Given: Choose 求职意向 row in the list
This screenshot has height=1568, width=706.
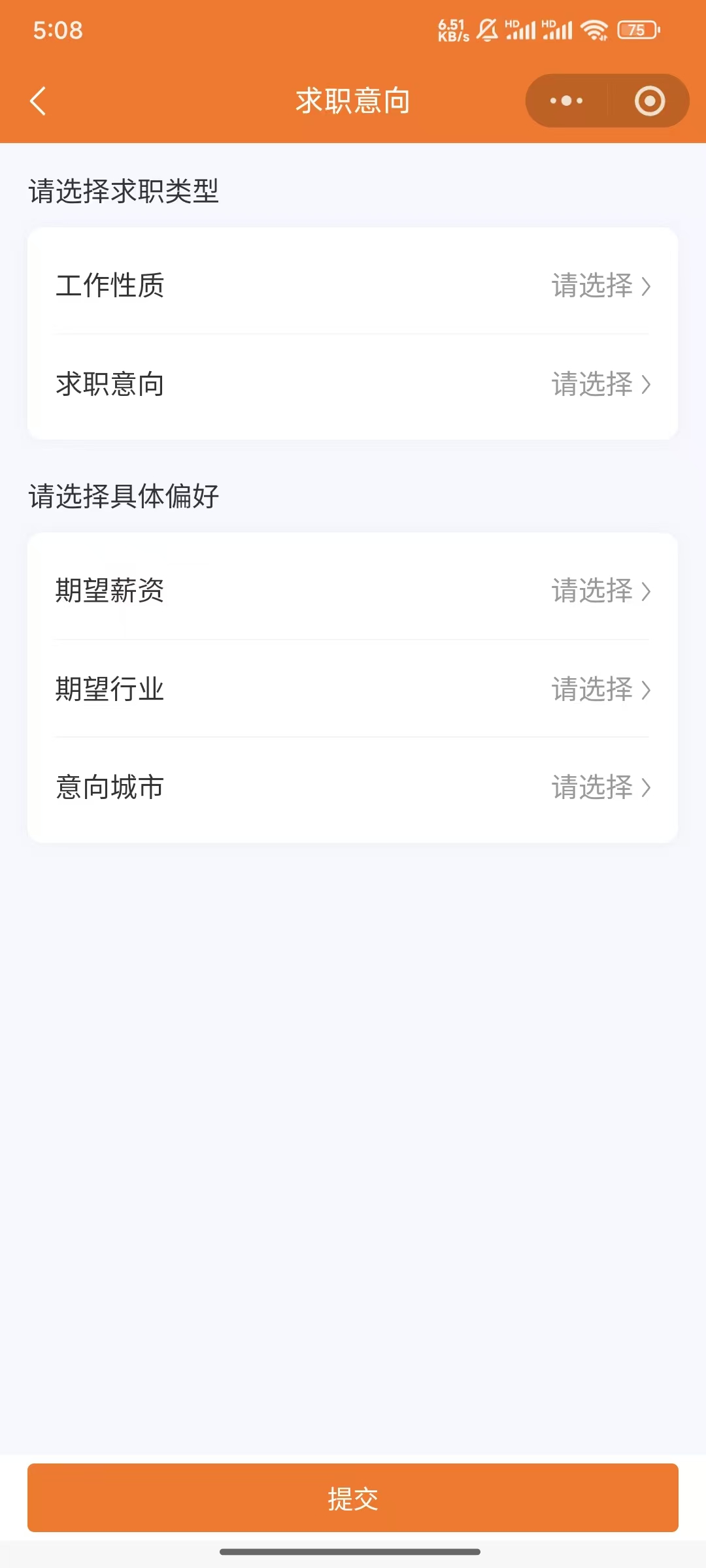Looking at the screenshot, I should 352,384.
